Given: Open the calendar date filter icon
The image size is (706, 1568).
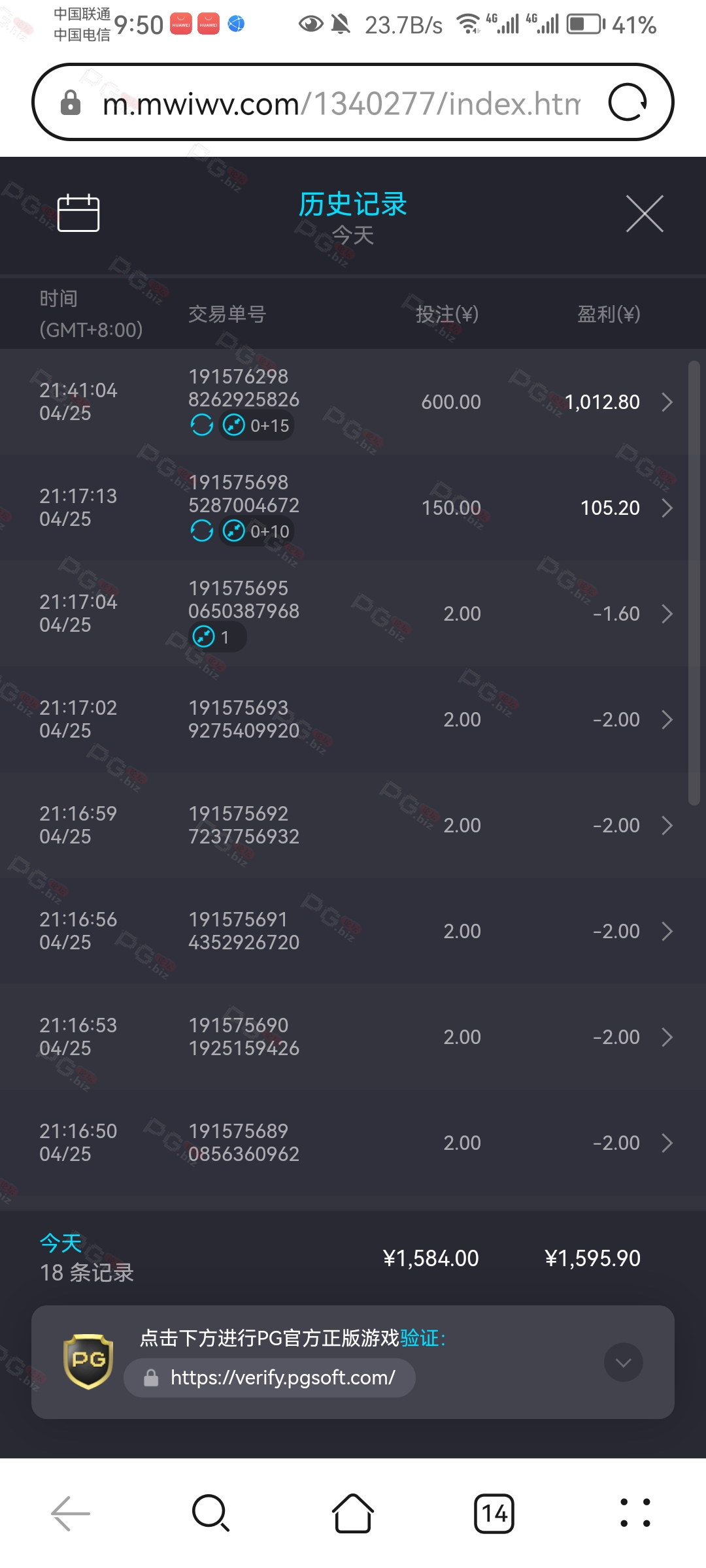Looking at the screenshot, I should [78, 213].
